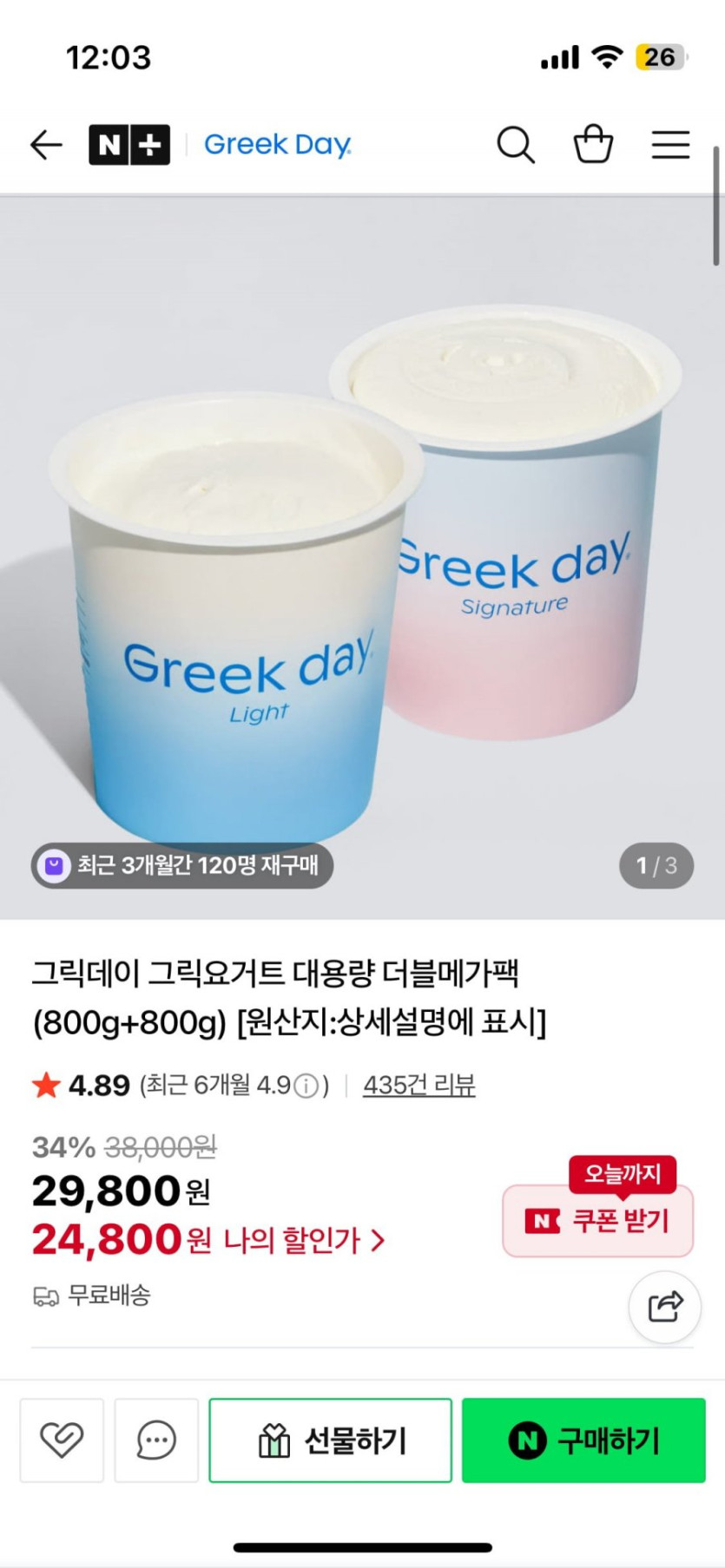Open the hamburger menu
Image resolution: width=725 pixels, height=1568 pixels.
(x=669, y=145)
